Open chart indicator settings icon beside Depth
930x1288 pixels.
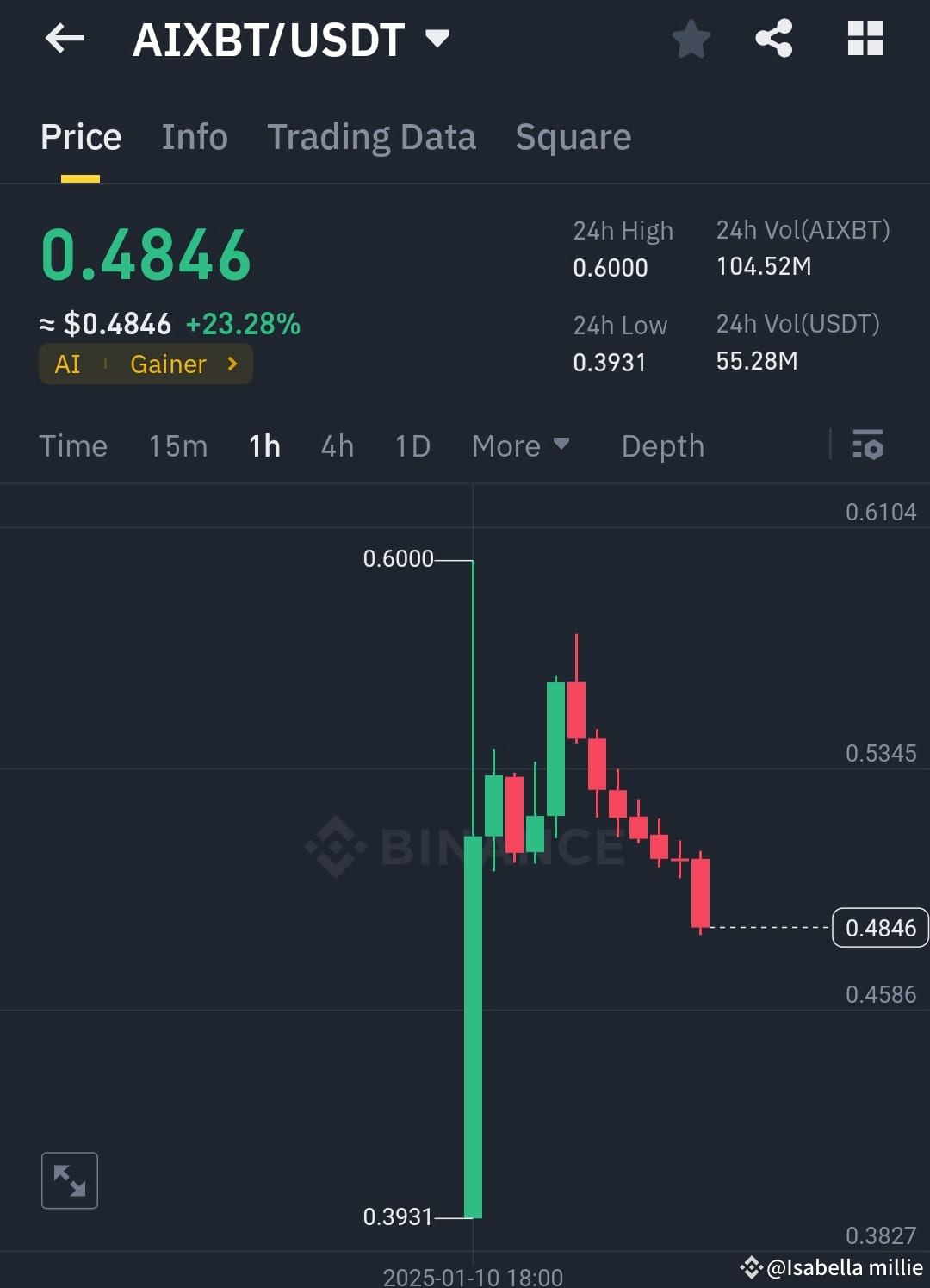click(x=869, y=446)
